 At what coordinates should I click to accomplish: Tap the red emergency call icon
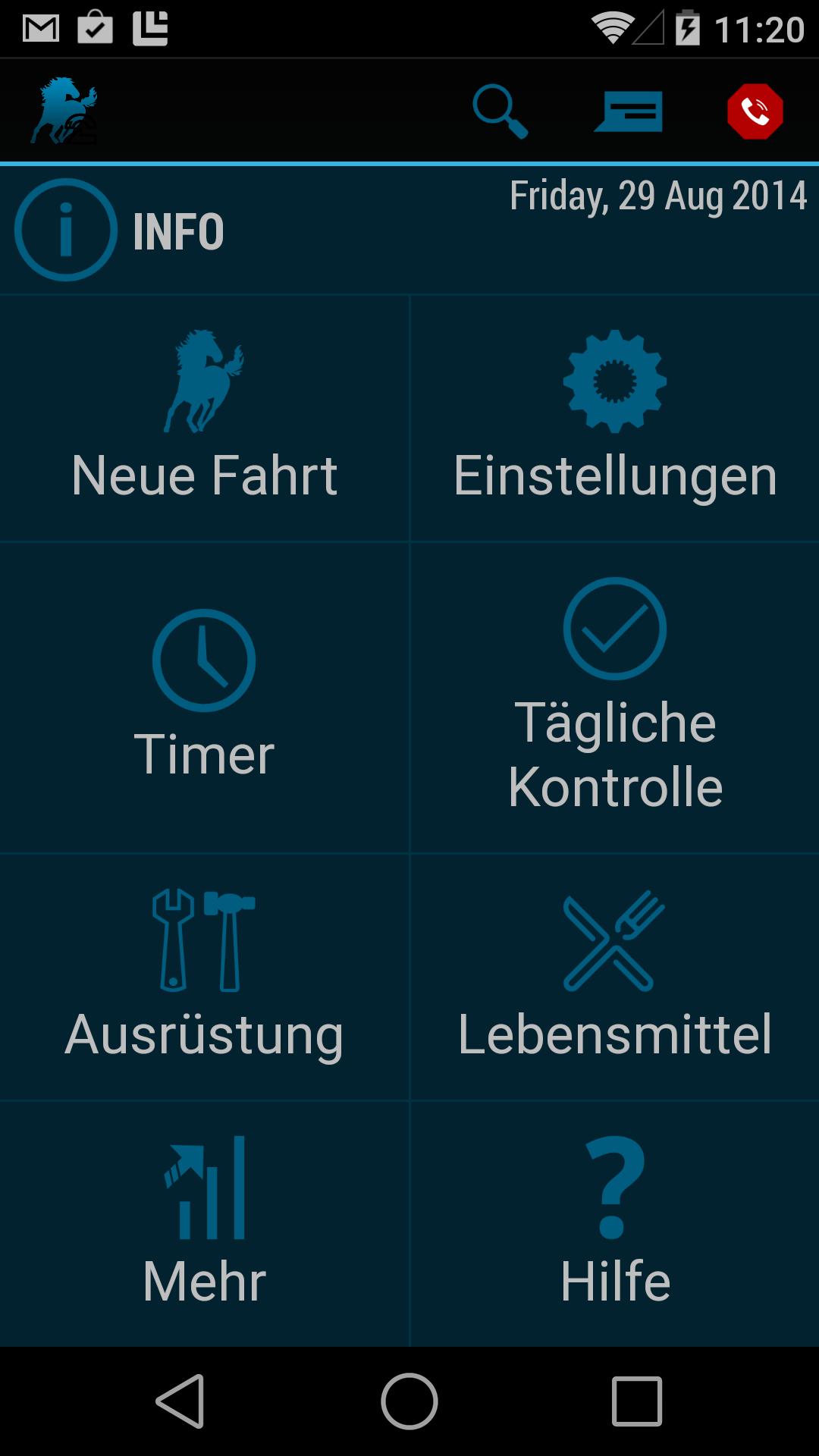pos(755,111)
